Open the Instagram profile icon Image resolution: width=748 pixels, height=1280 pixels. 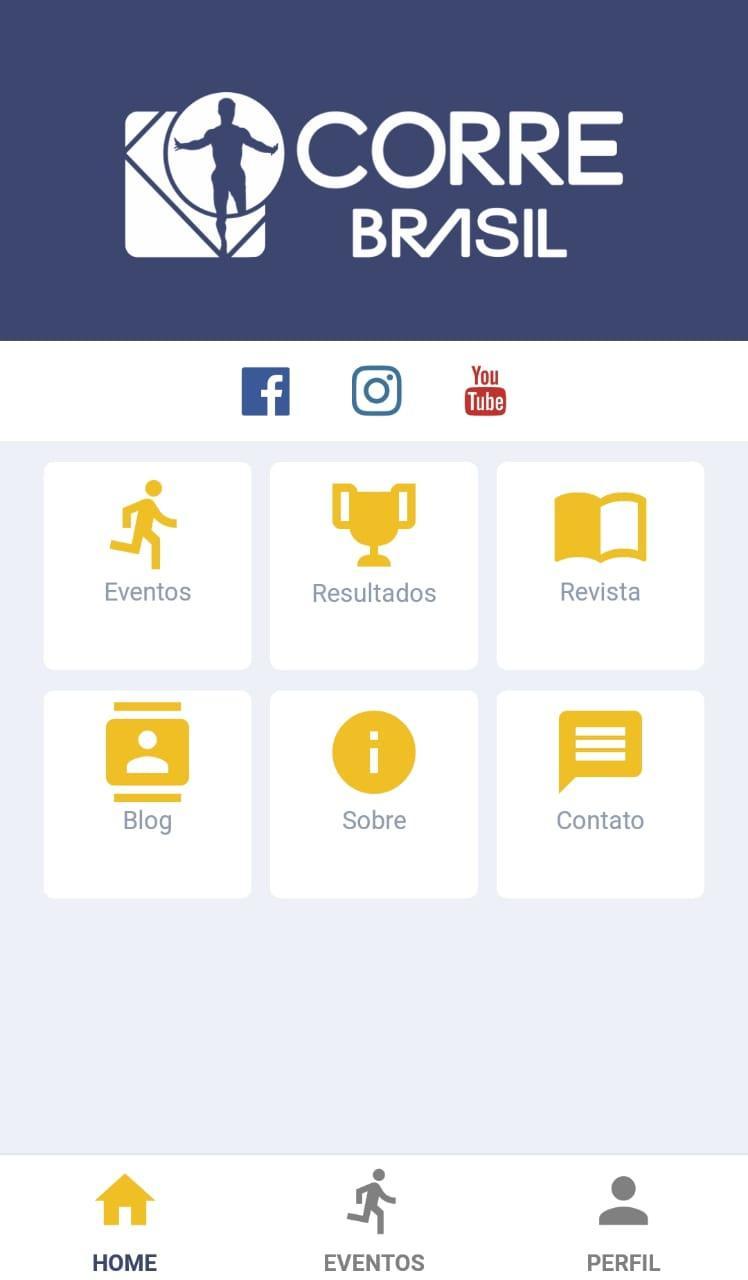pos(376,391)
